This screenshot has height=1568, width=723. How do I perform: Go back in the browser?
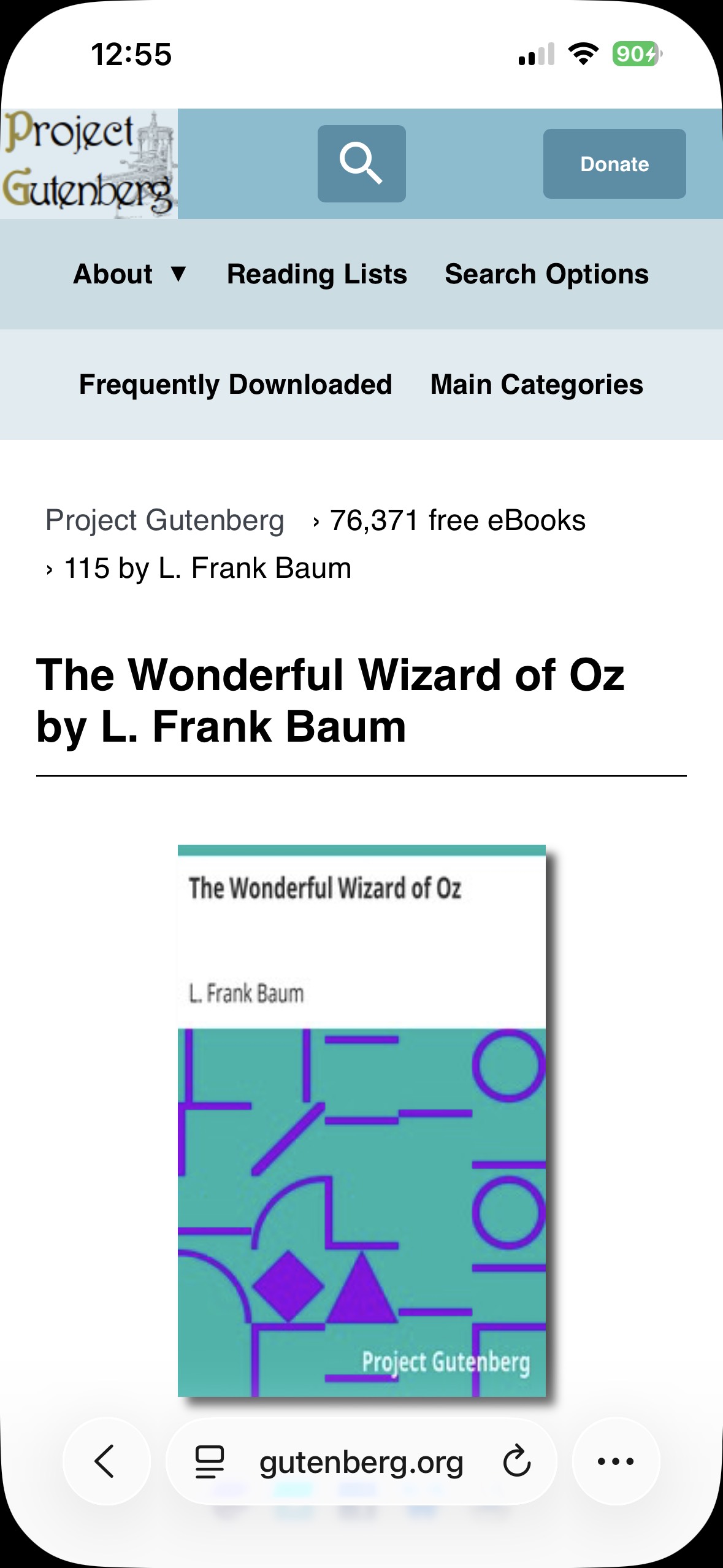106,1461
